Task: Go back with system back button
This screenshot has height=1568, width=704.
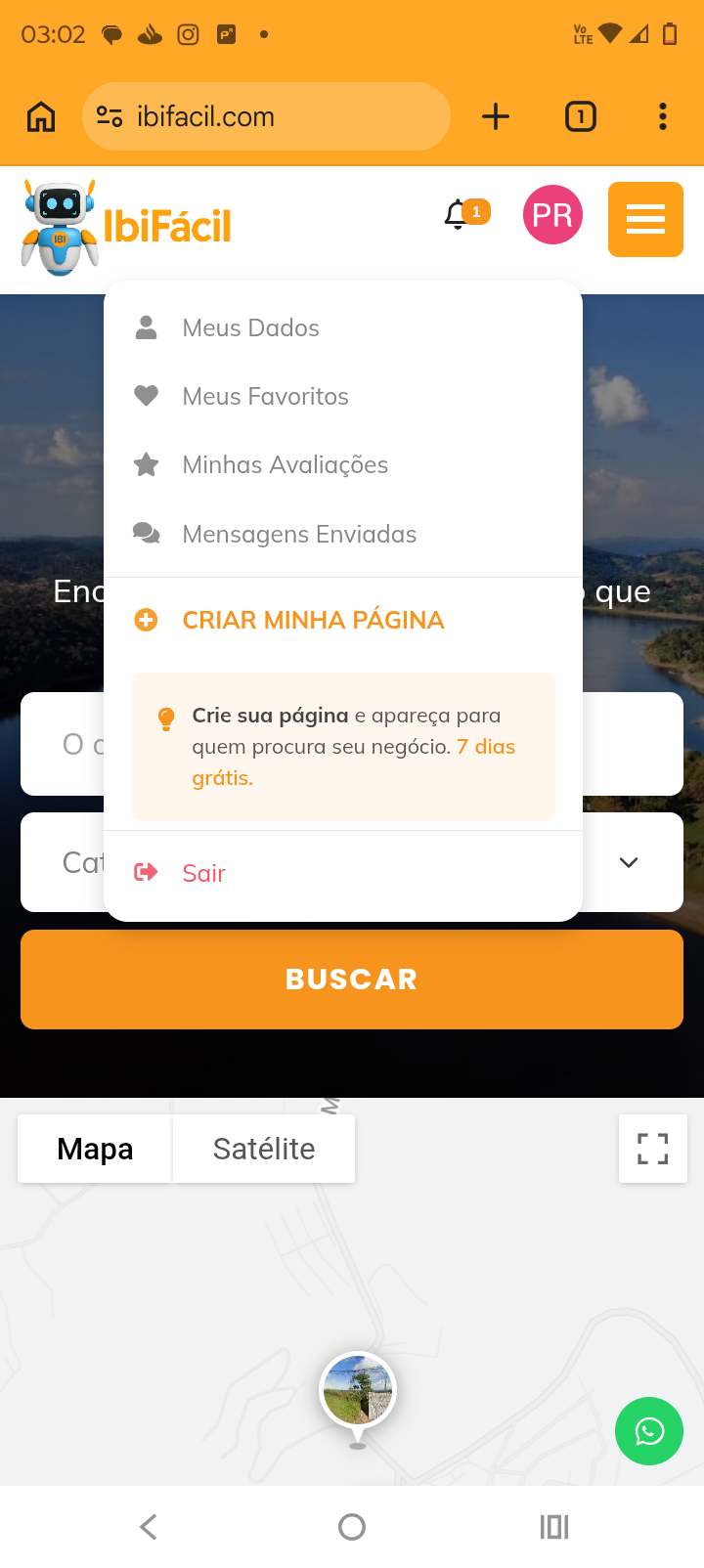Action: coord(149,1527)
